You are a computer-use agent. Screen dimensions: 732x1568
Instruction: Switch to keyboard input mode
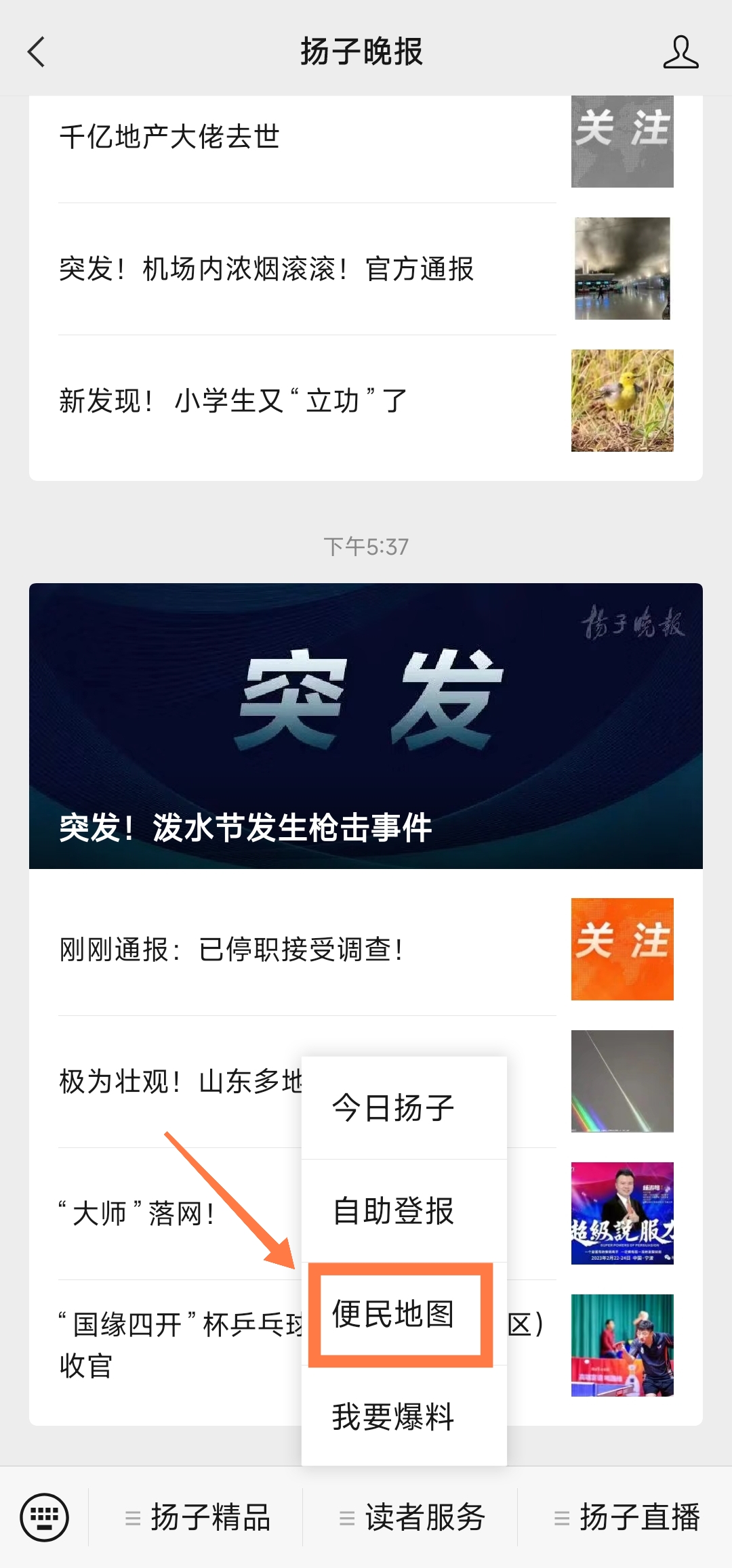[45, 1517]
